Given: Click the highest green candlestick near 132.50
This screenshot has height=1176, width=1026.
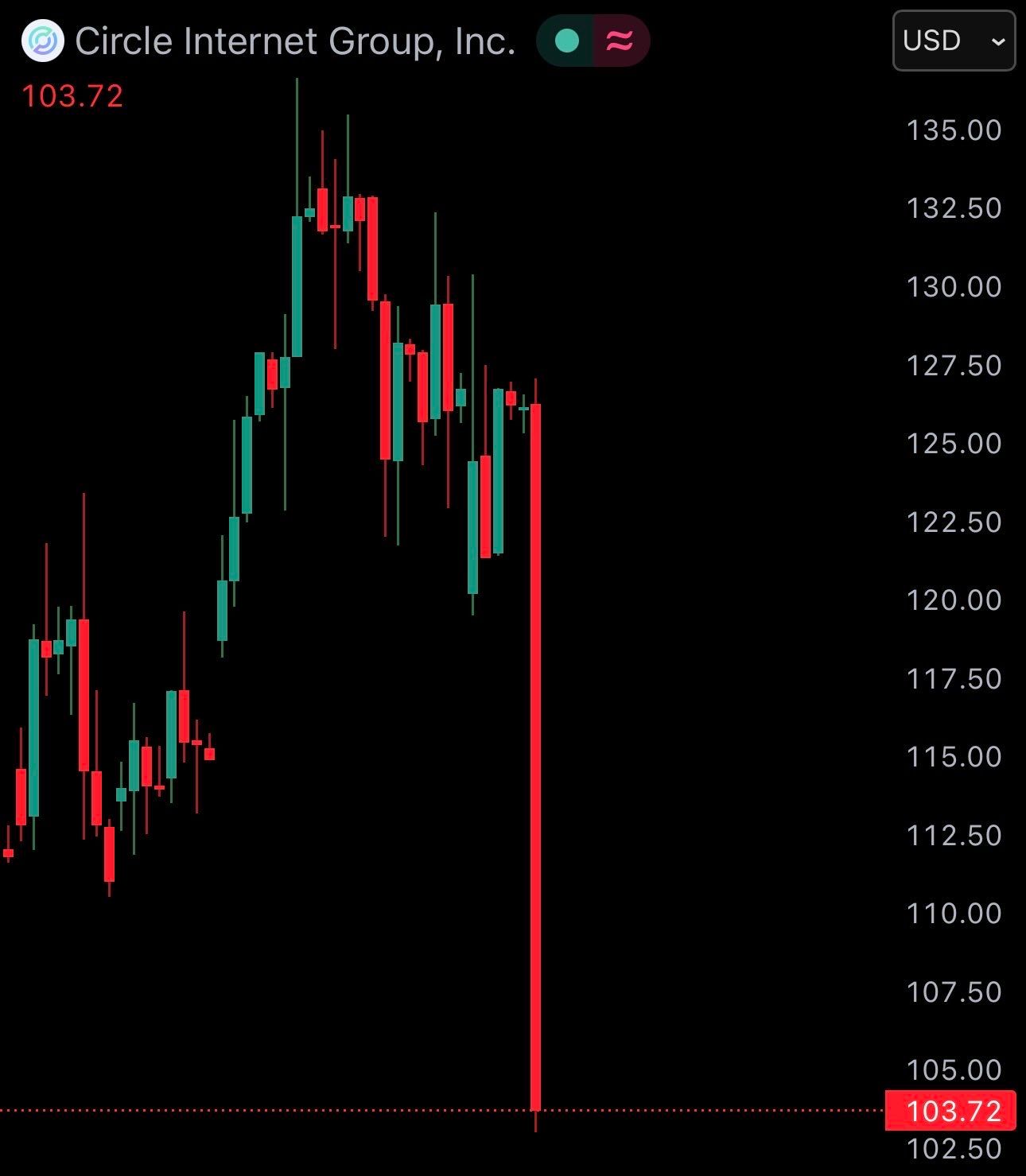Looking at the screenshot, I should (298, 286).
